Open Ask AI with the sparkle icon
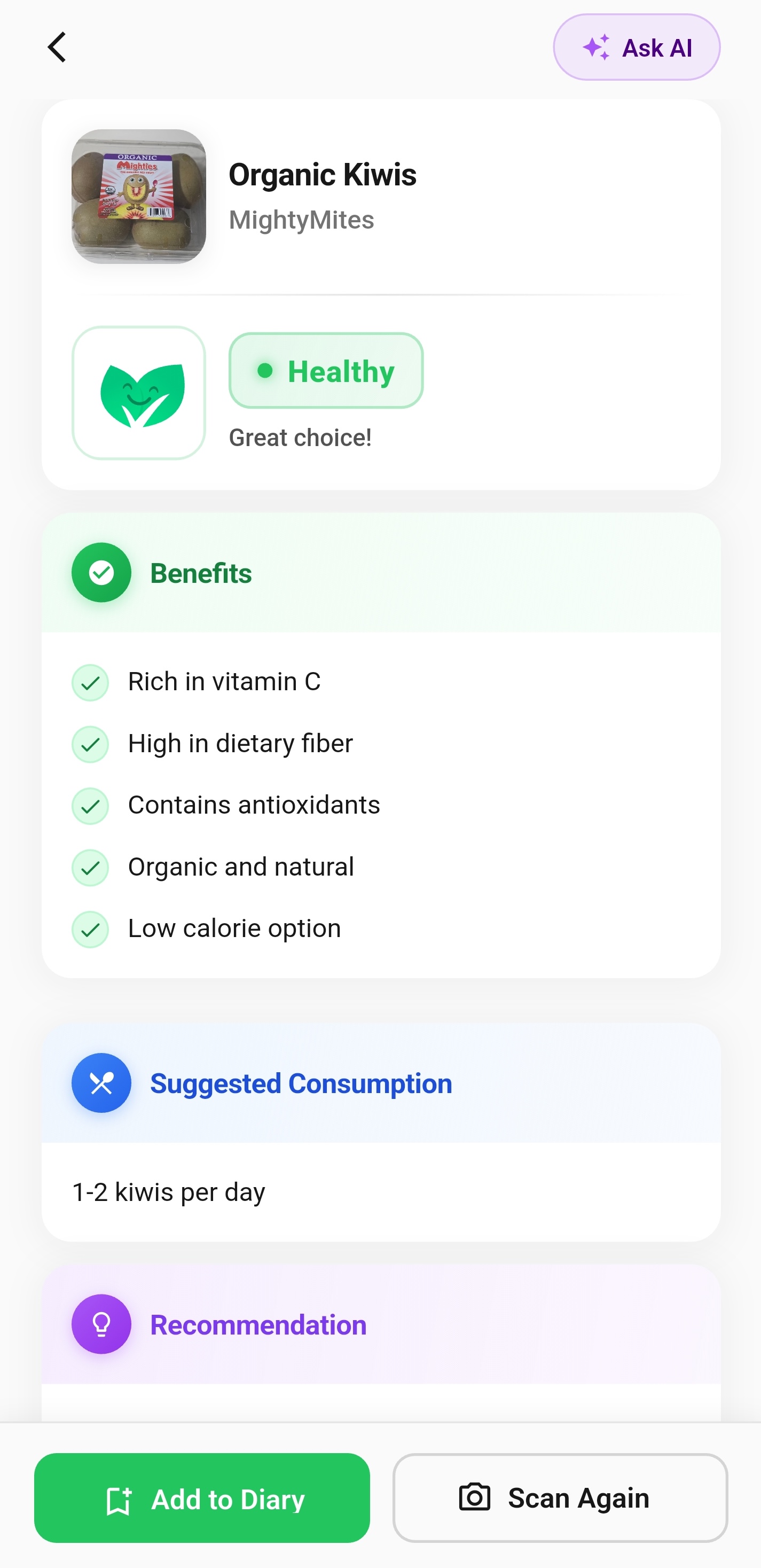This screenshot has height=1568, width=761. (636, 47)
